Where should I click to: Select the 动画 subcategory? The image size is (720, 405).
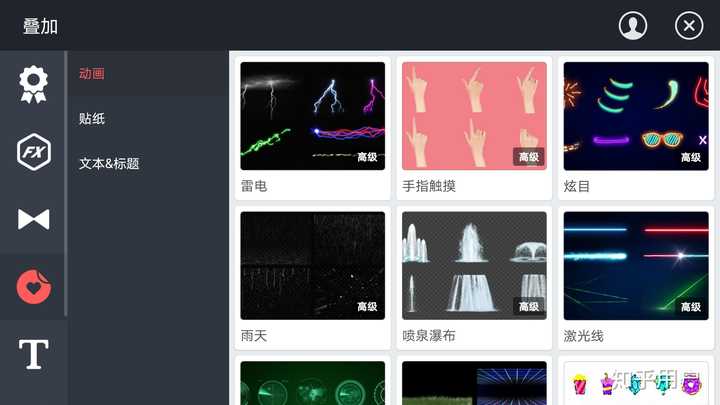(x=92, y=74)
